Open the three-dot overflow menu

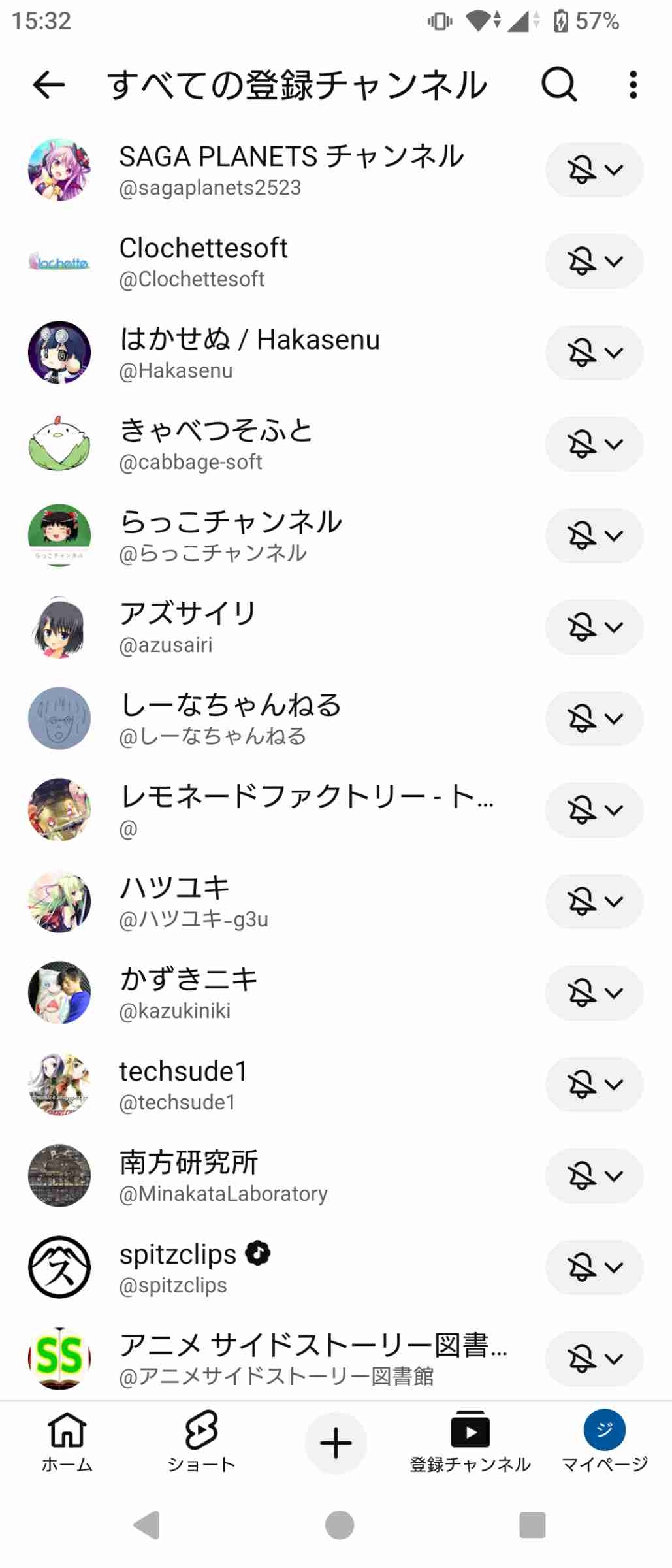pos(633,84)
